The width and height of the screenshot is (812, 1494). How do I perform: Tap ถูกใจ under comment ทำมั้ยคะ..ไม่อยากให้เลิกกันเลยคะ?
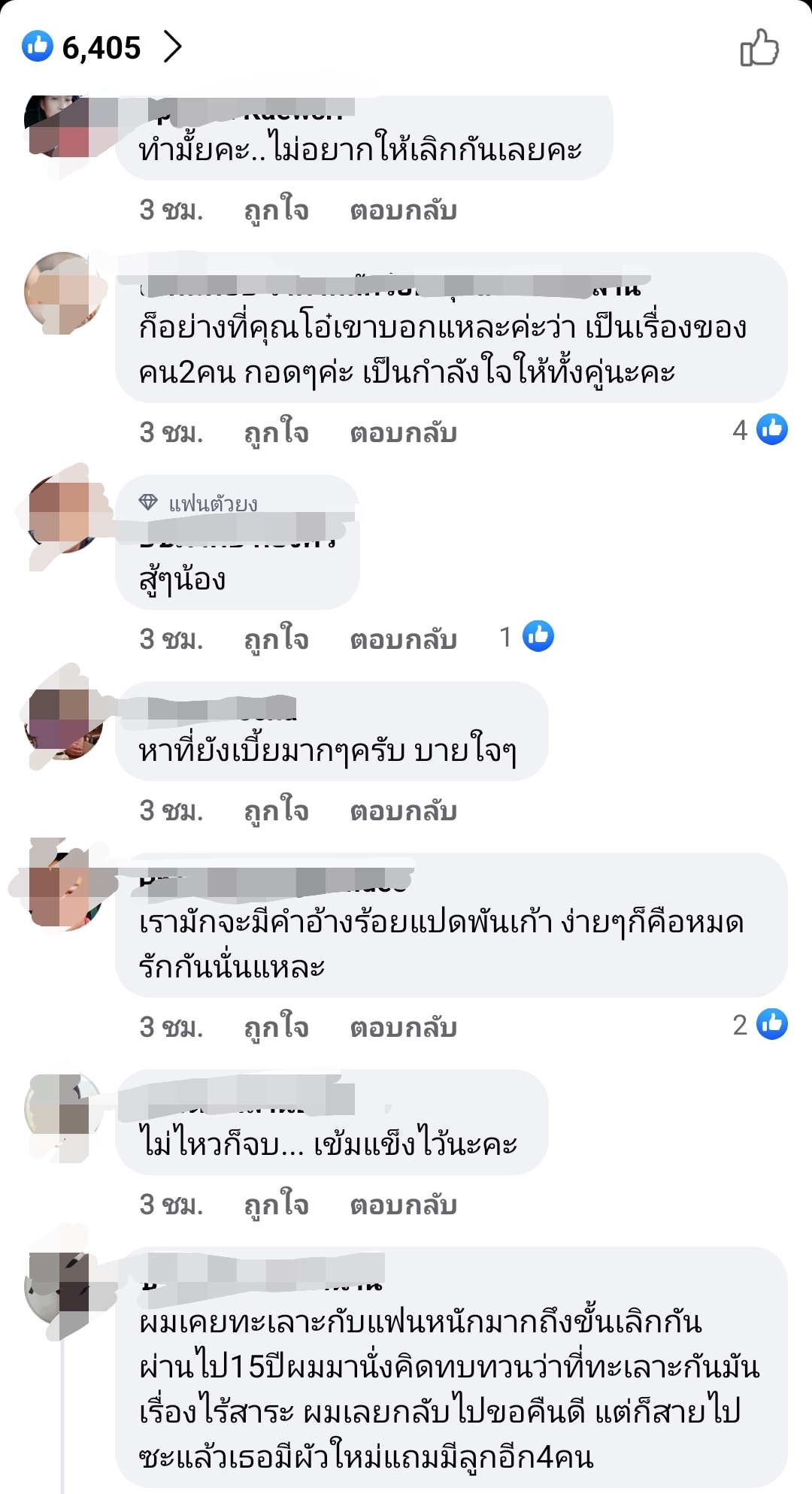(276, 210)
